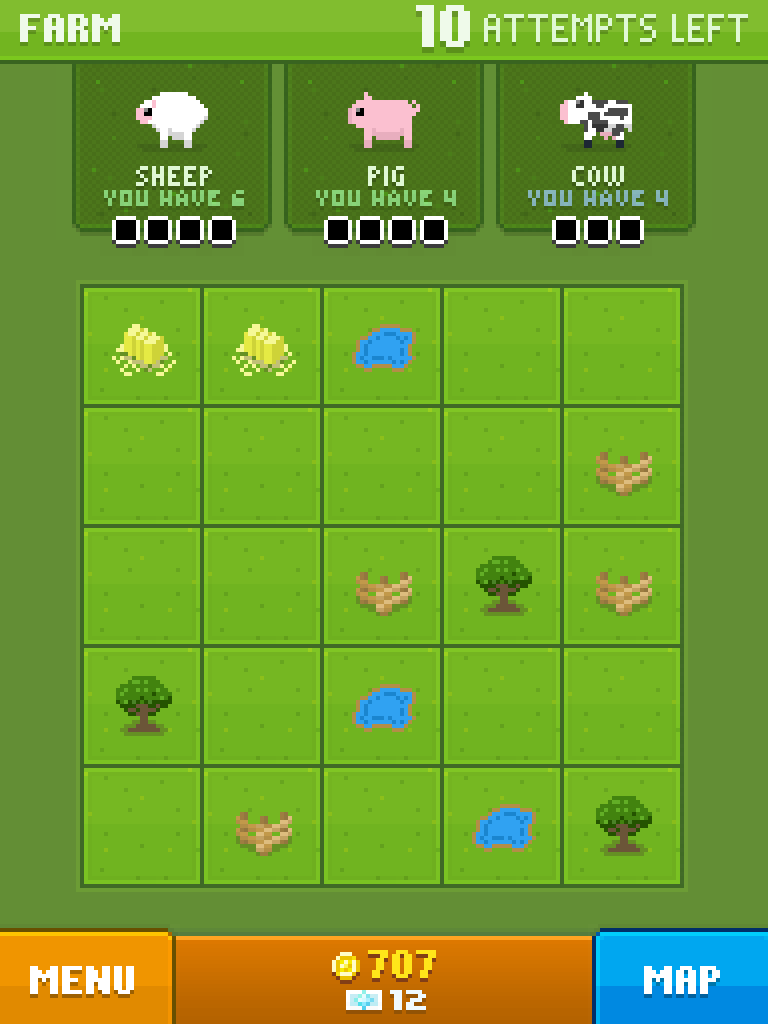Open the Menu button
The width and height of the screenshot is (768, 1024).
coord(84,979)
